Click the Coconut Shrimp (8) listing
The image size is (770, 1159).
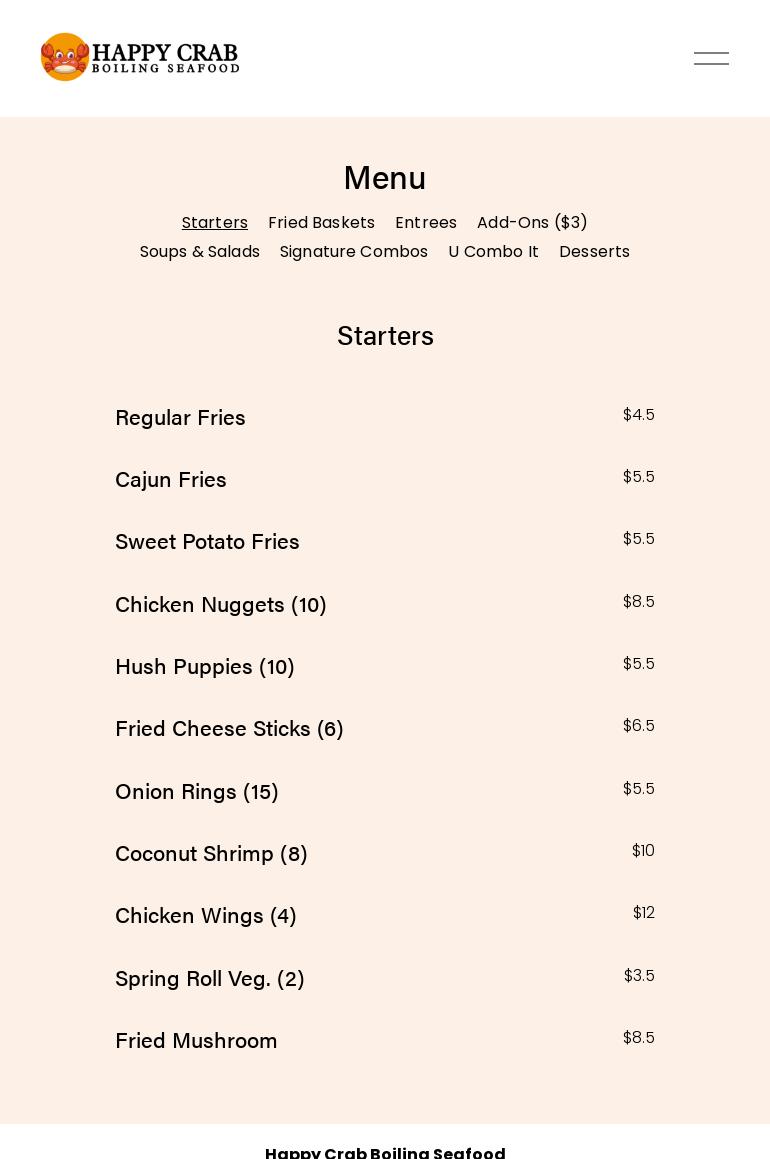[211, 854]
